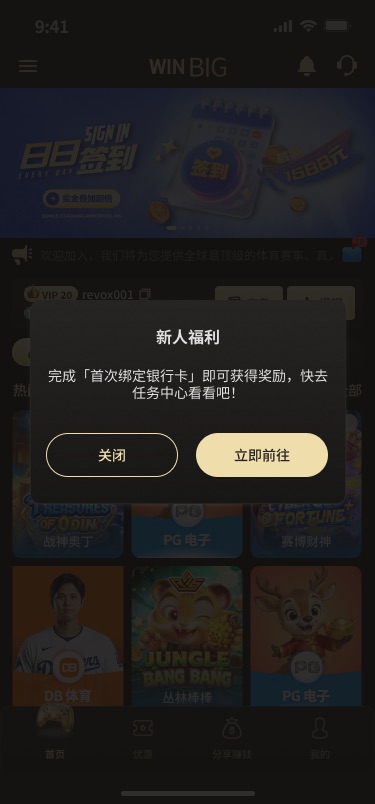
Task: Open the 战神奥丁 game card
Action: click(x=68, y=530)
